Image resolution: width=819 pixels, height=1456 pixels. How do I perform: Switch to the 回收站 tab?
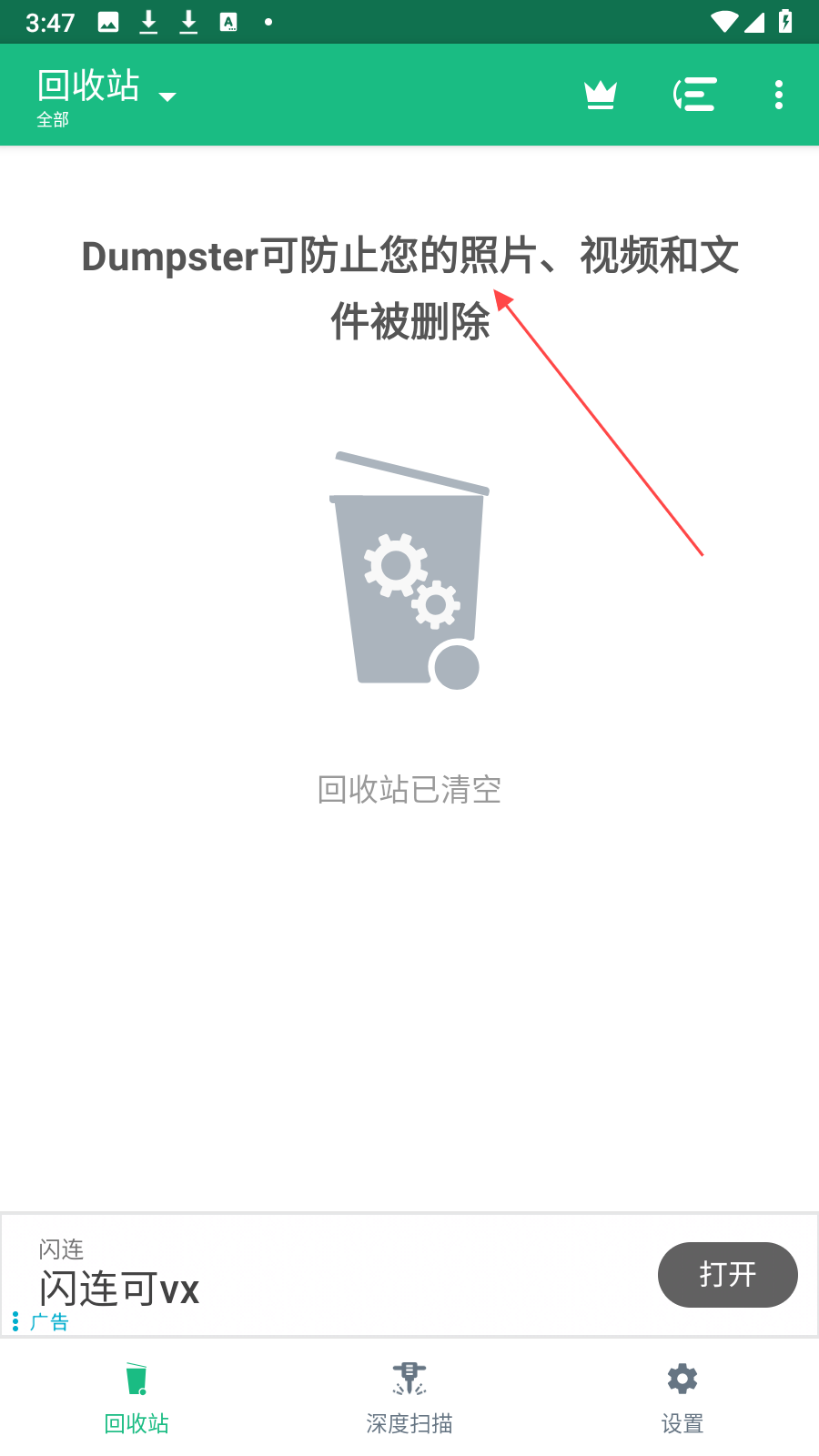[x=136, y=1399]
